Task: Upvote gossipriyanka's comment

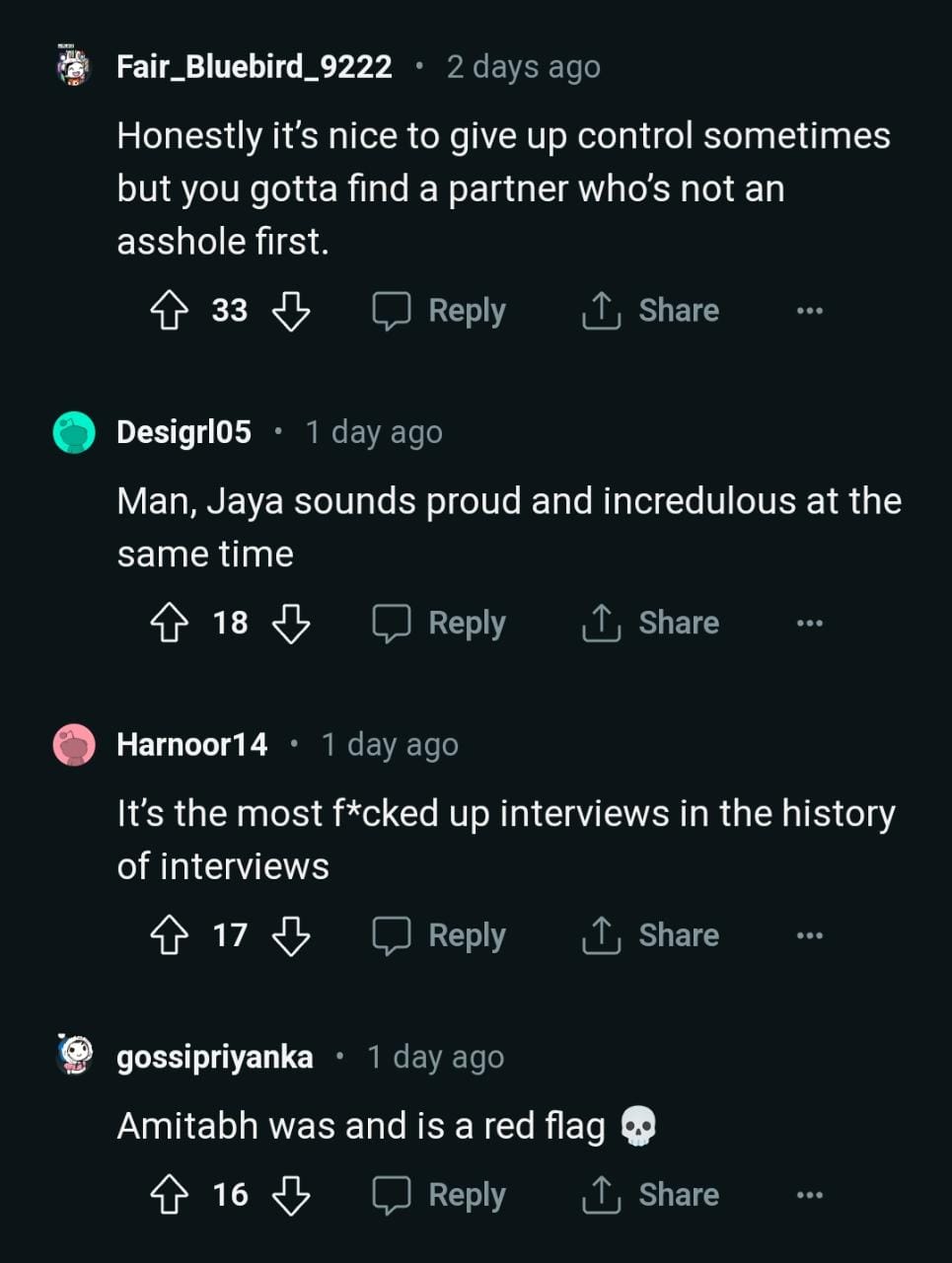Action: pos(170,1195)
